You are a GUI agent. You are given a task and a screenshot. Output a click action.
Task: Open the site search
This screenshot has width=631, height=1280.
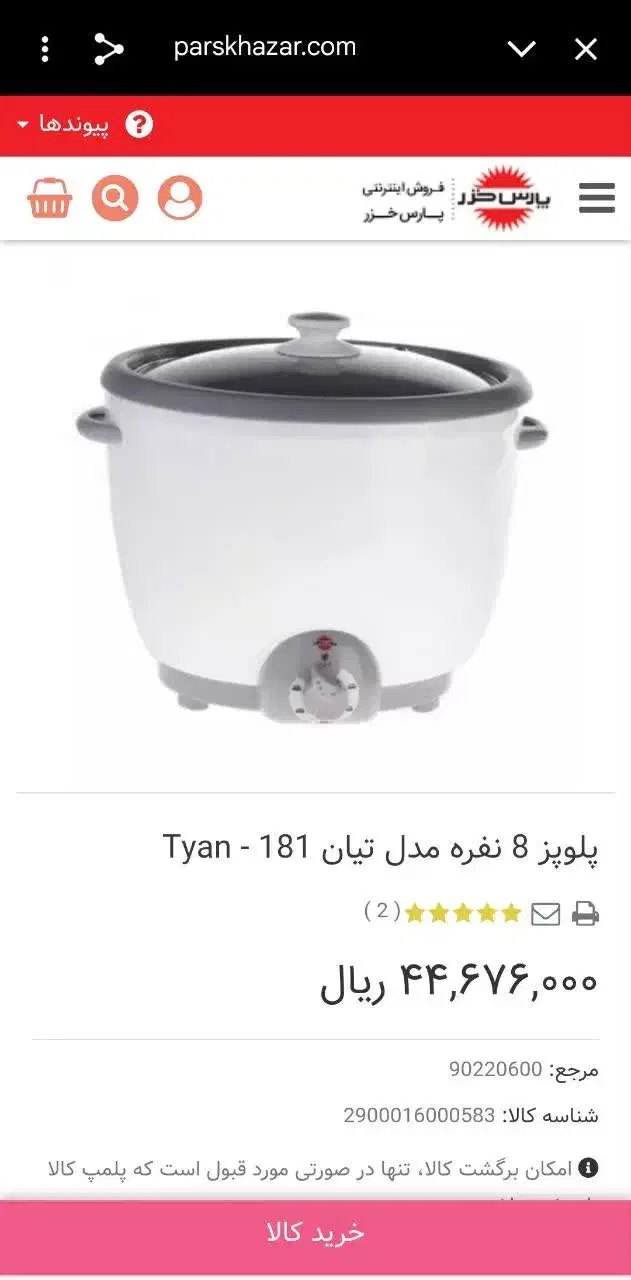115,198
